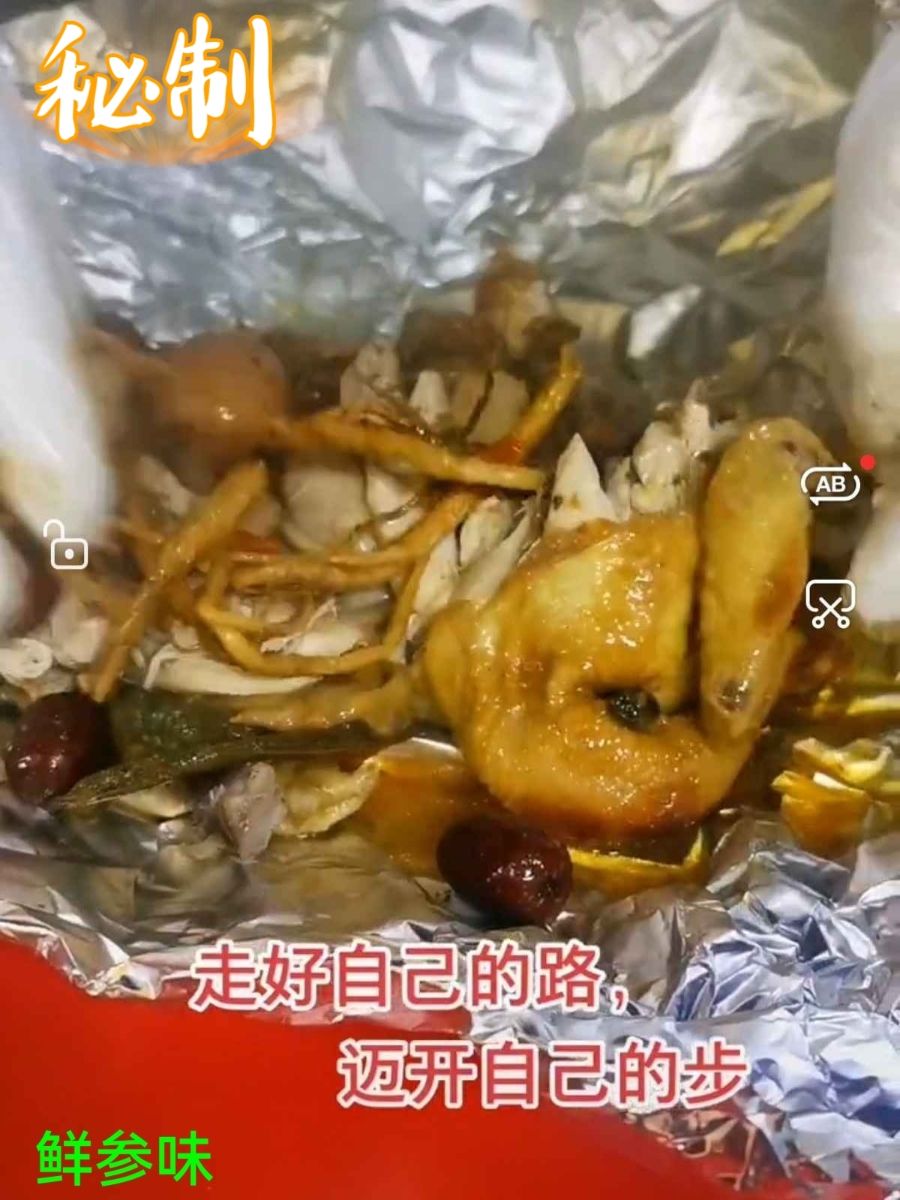Open the scissors clip capture tool
Viewport: 900px width, 1200px height.
[830, 603]
